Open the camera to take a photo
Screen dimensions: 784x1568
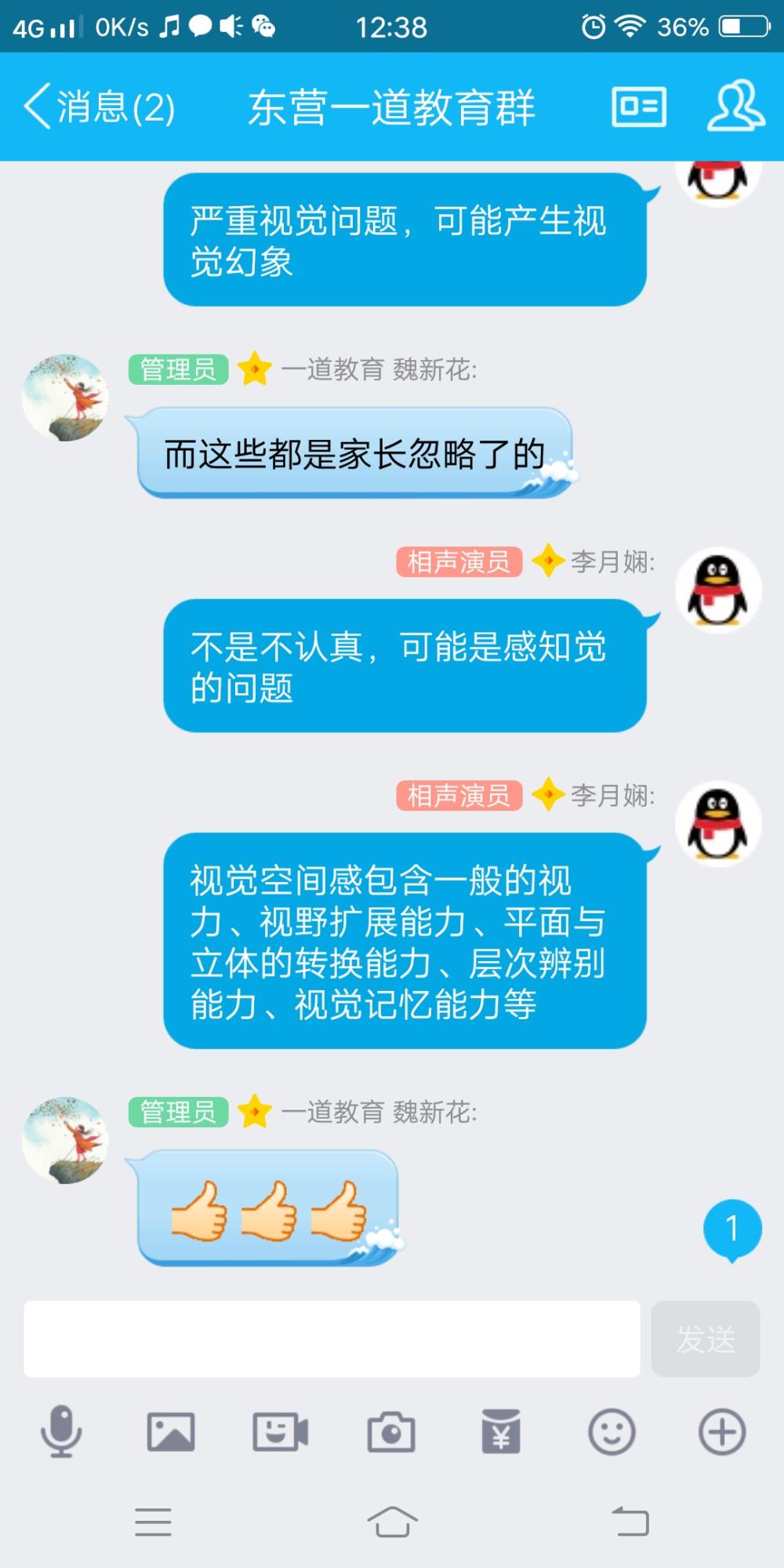391,1432
